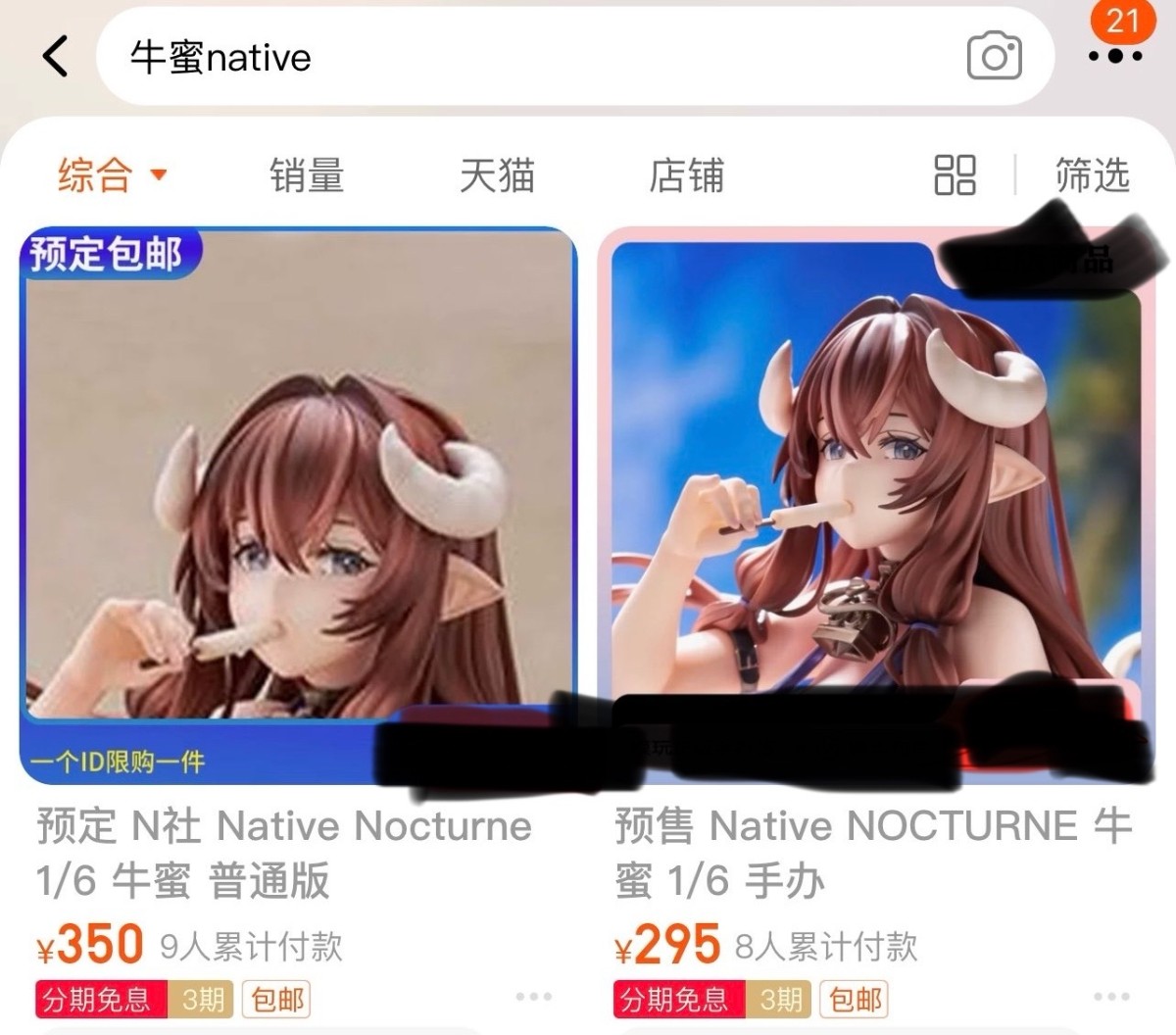This screenshot has height=1035, width=1176.
Task: Open more options for the ¥295 listing
Action: coord(1110,997)
